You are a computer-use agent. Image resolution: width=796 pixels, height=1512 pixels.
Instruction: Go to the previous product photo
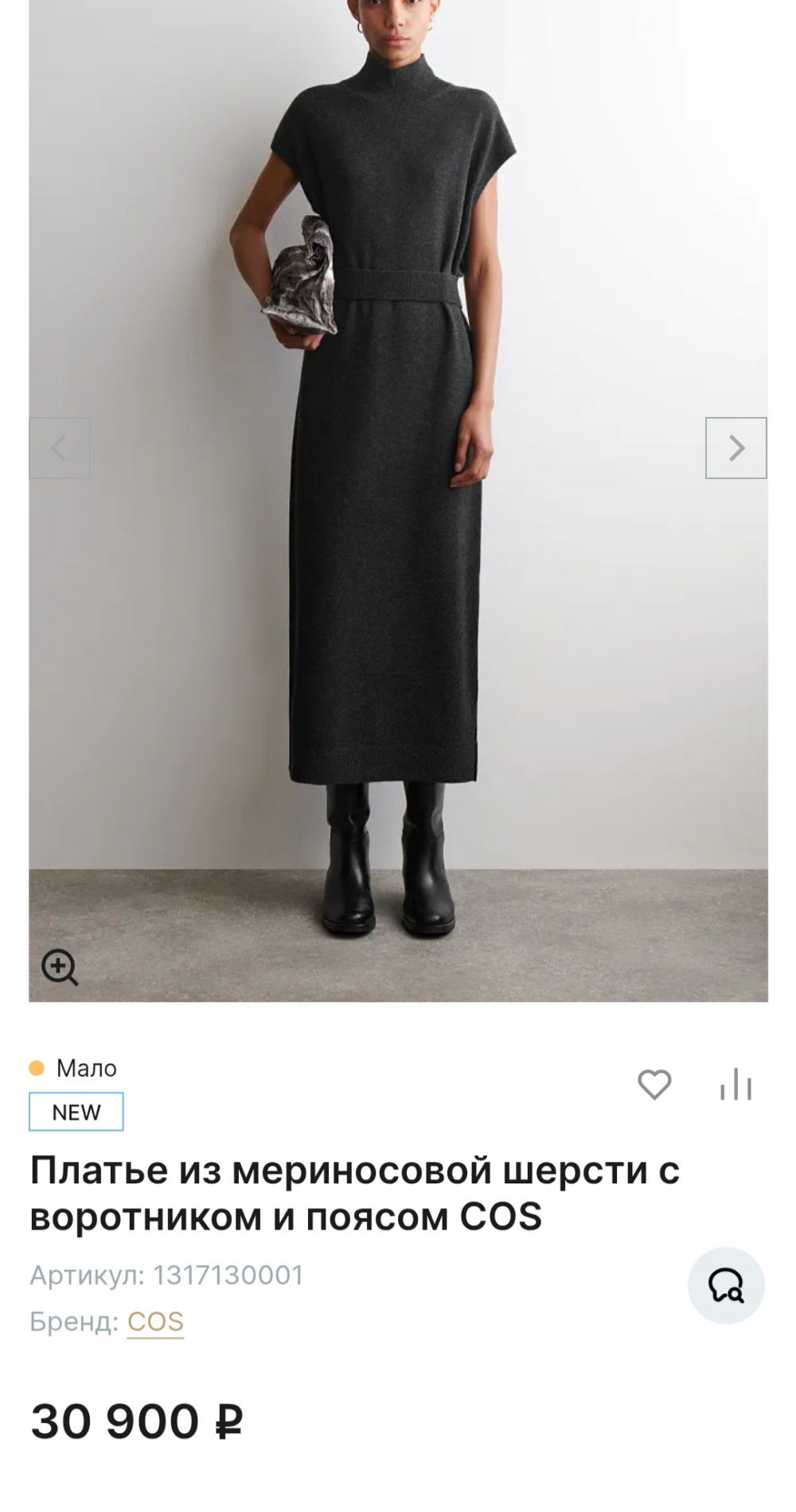60,448
